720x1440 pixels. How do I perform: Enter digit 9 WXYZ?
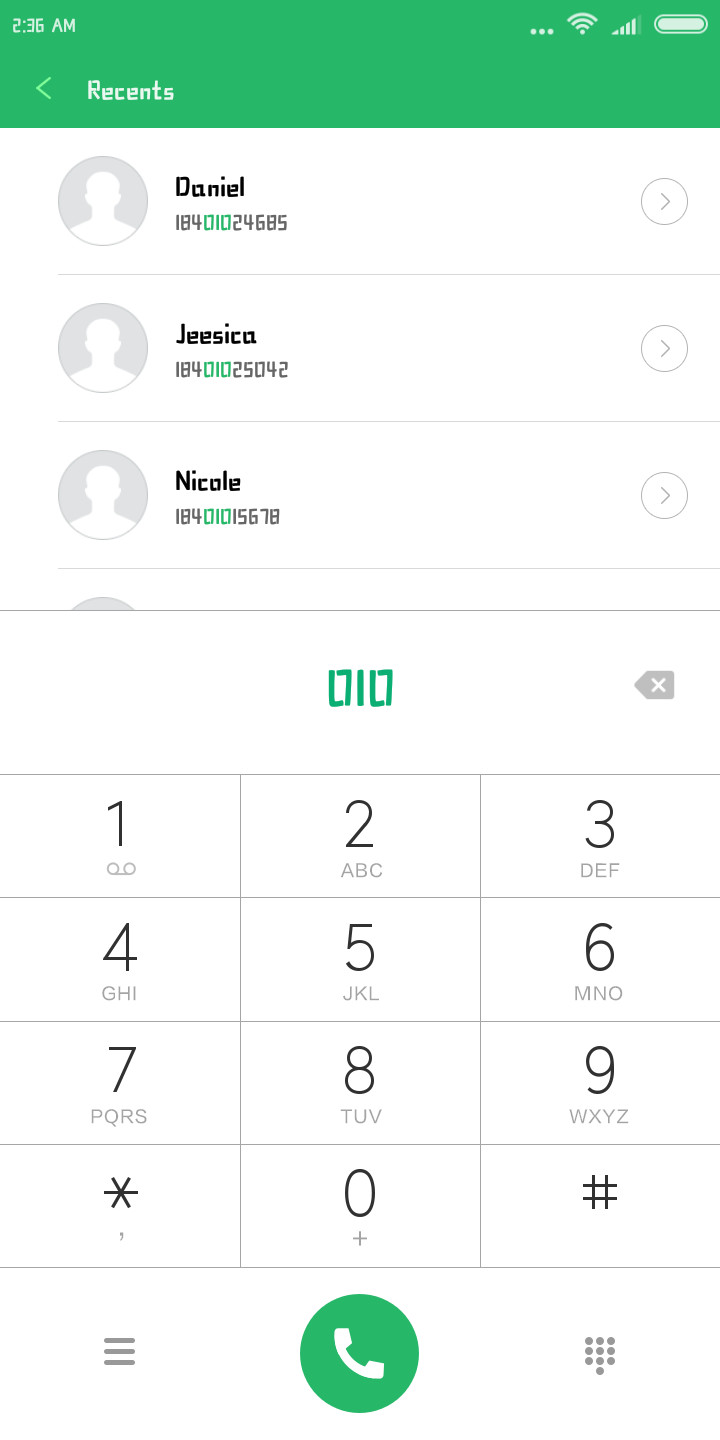point(600,1083)
